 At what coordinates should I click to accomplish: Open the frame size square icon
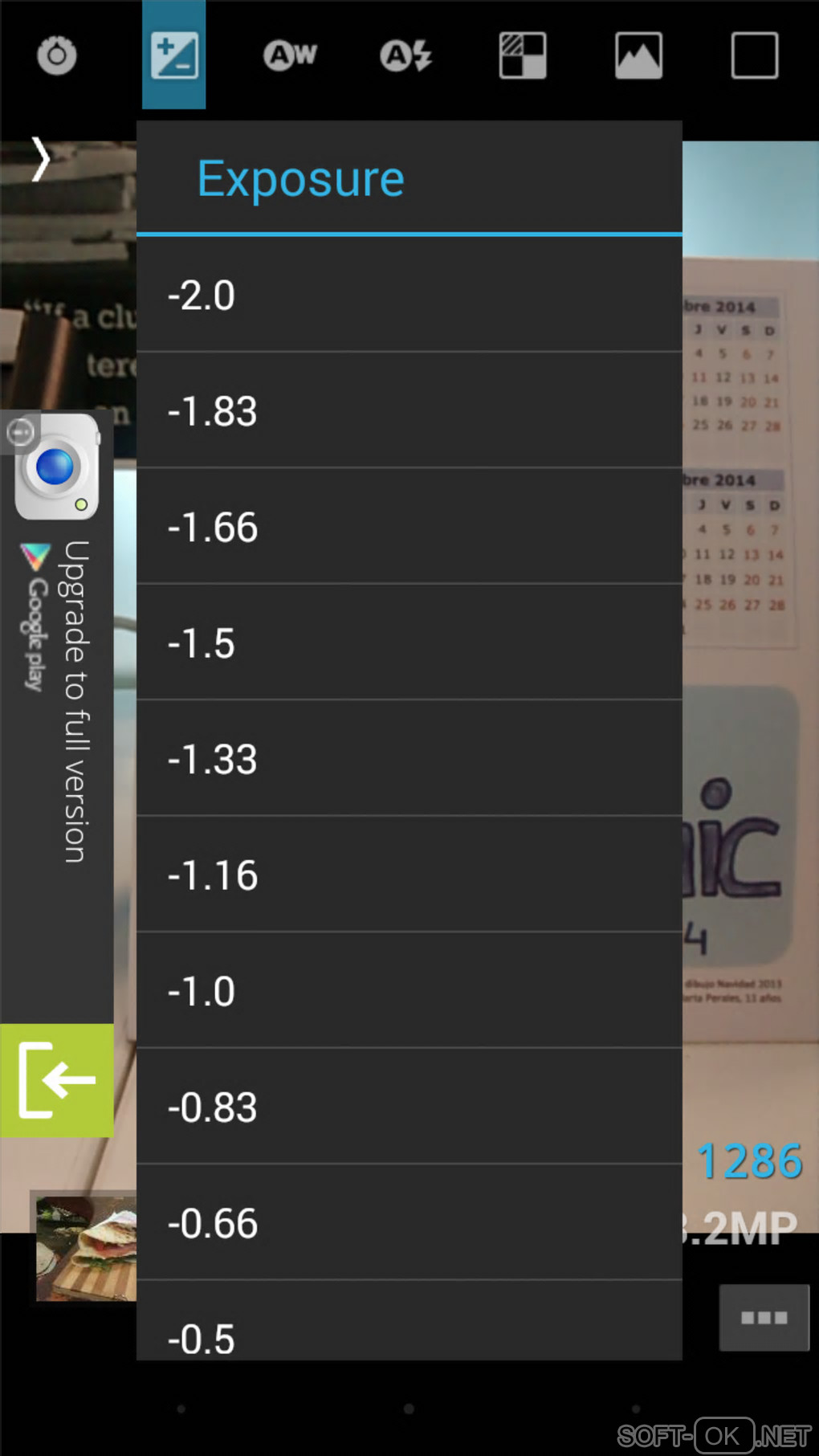point(754,55)
